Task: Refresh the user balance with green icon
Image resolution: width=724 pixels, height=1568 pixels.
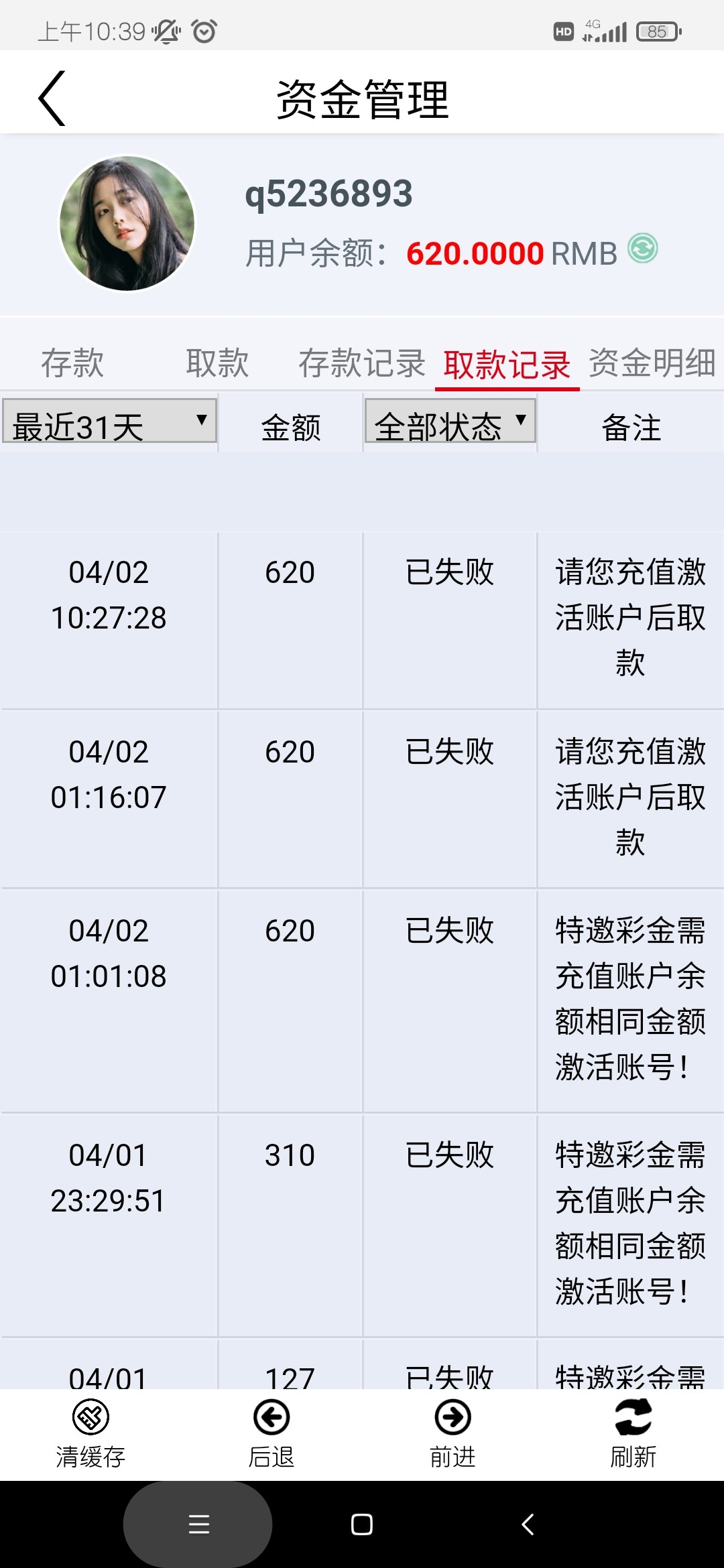Action: (642, 249)
